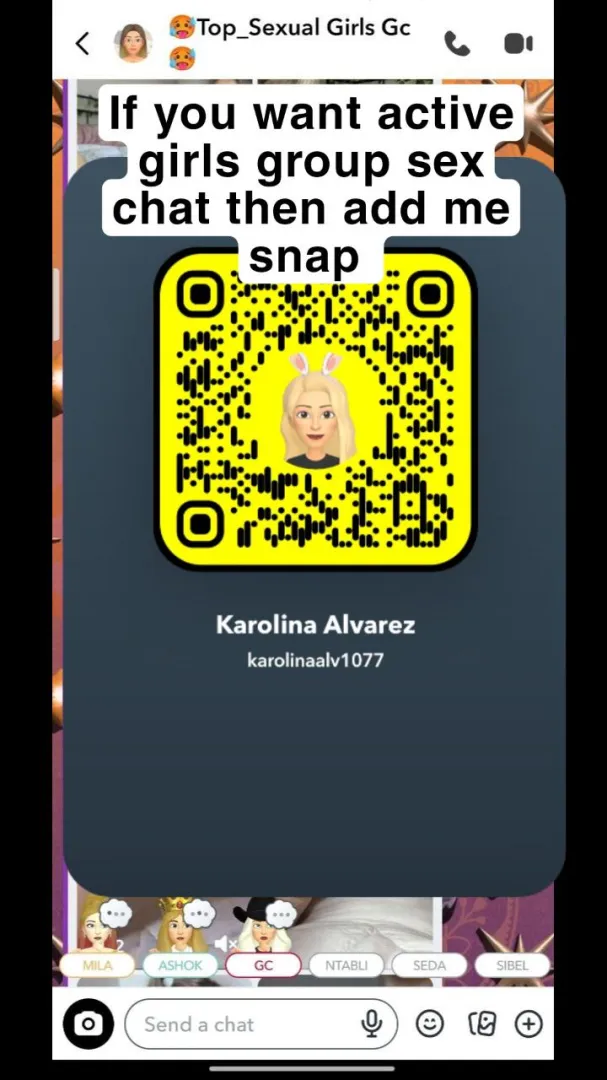Viewport: 607px width, 1080px height.
Task: Select the GC chip
Action: click(x=263, y=965)
